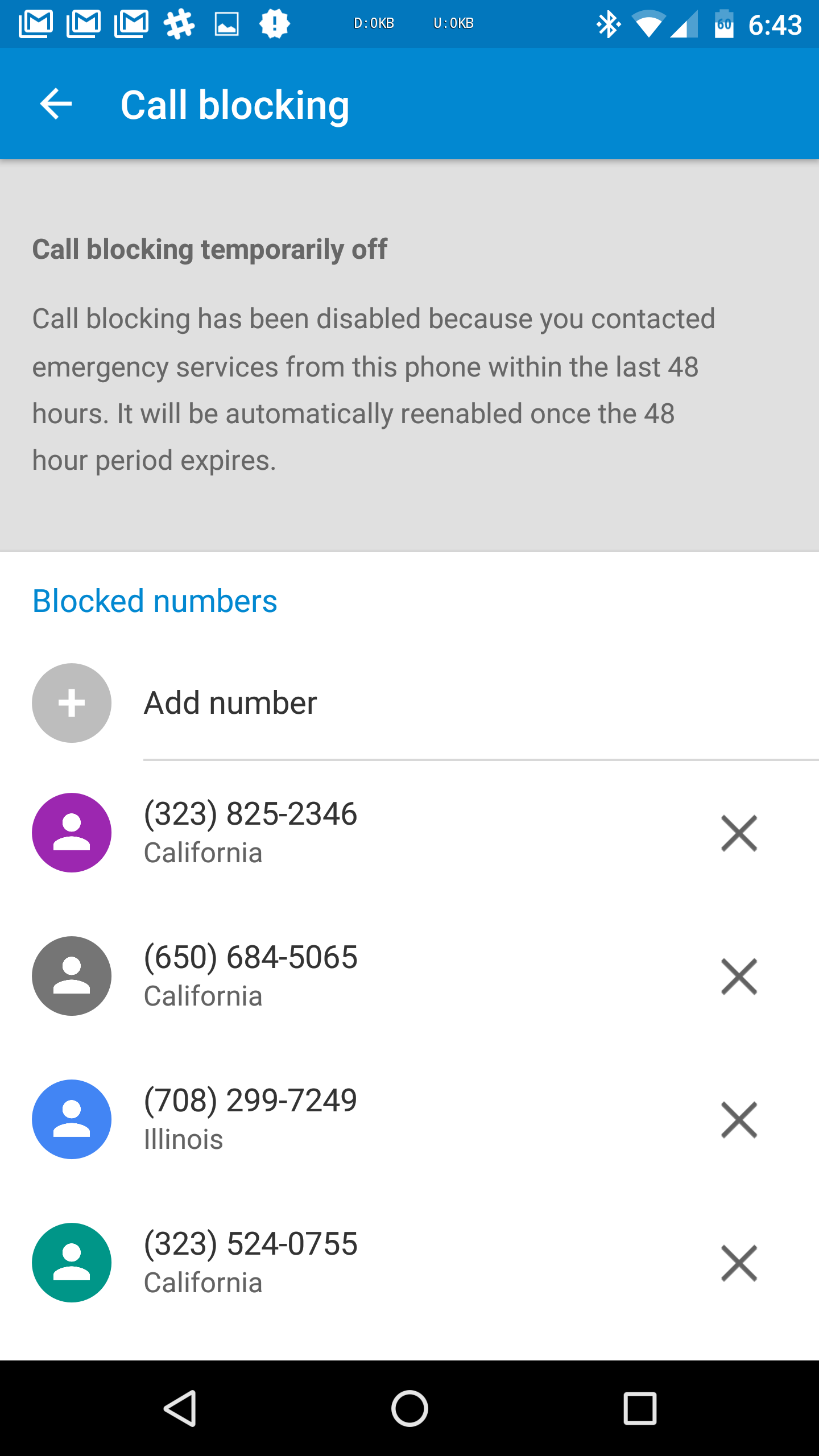Click the plus icon to add a number
The height and width of the screenshot is (1456, 819).
(x=71, y=703)
